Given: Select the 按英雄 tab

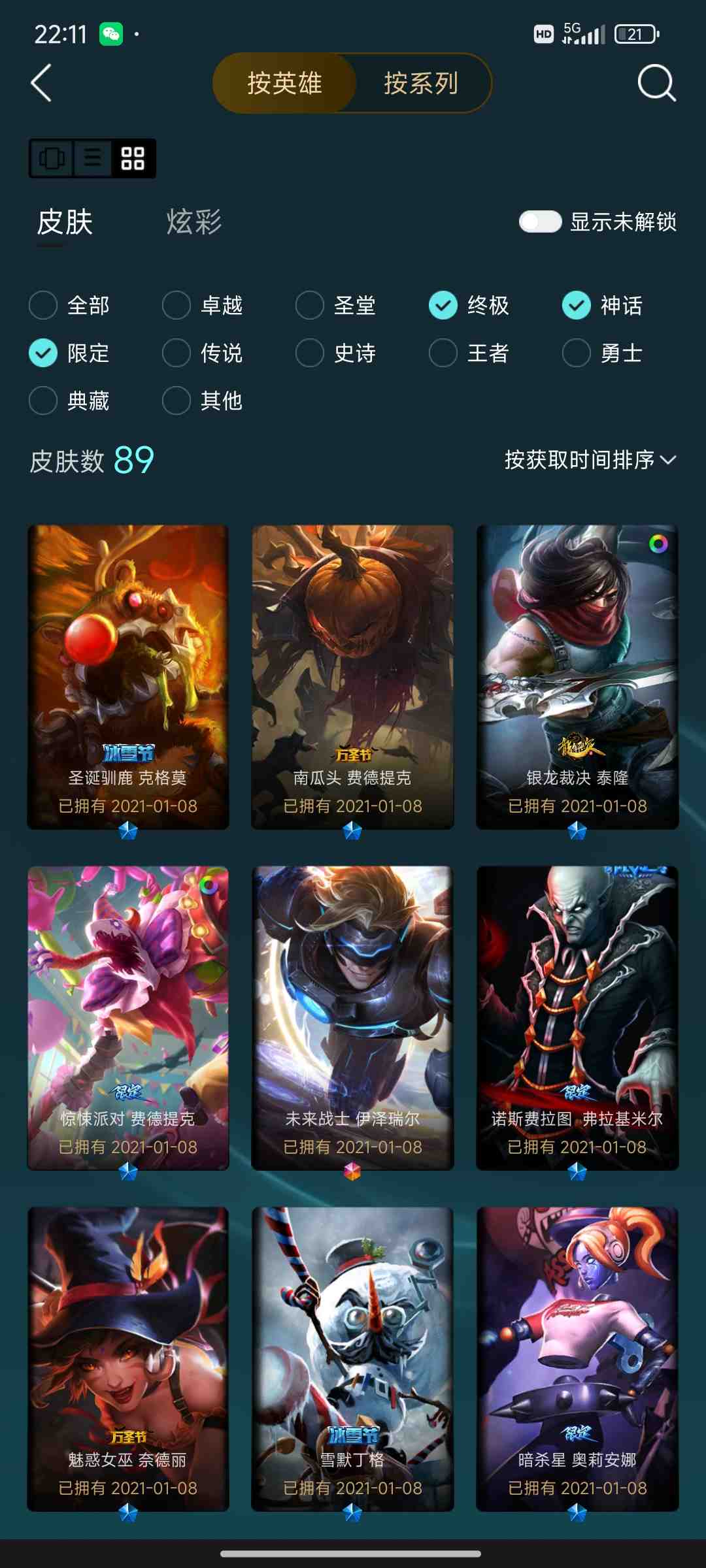Looking at the screenshot, I should coord(284,84).
